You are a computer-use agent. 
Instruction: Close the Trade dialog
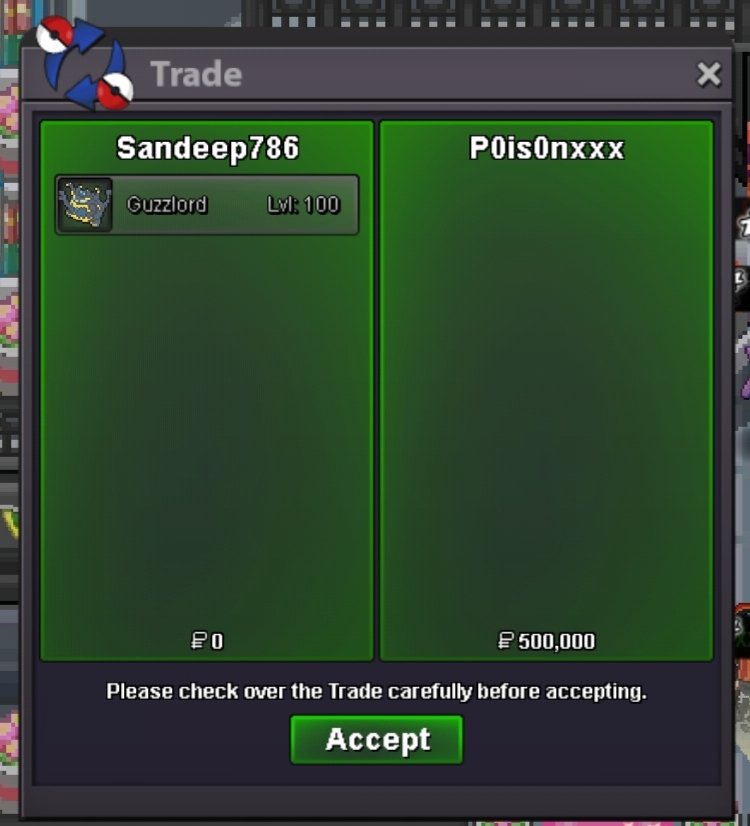tap(708, 74)
